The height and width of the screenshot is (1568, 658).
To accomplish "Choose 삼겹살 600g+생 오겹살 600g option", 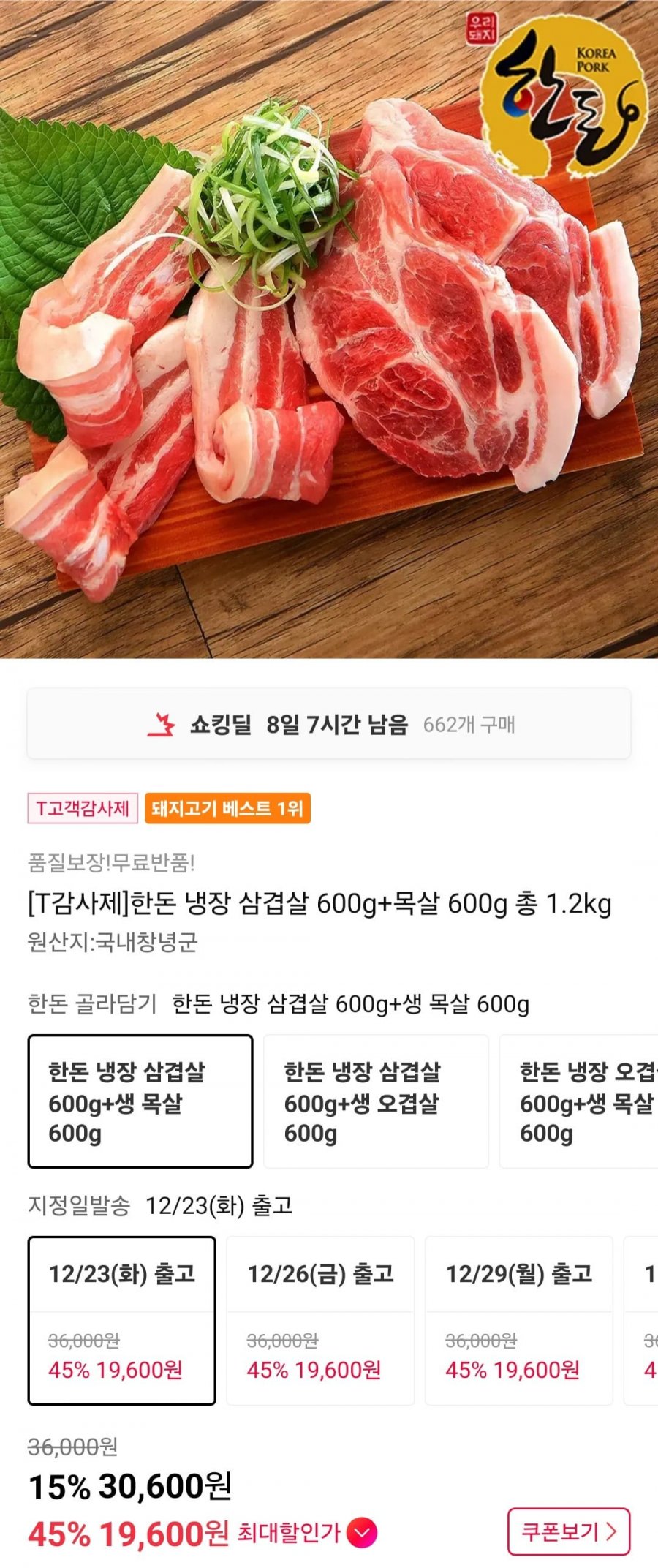I will point(375,1101).
